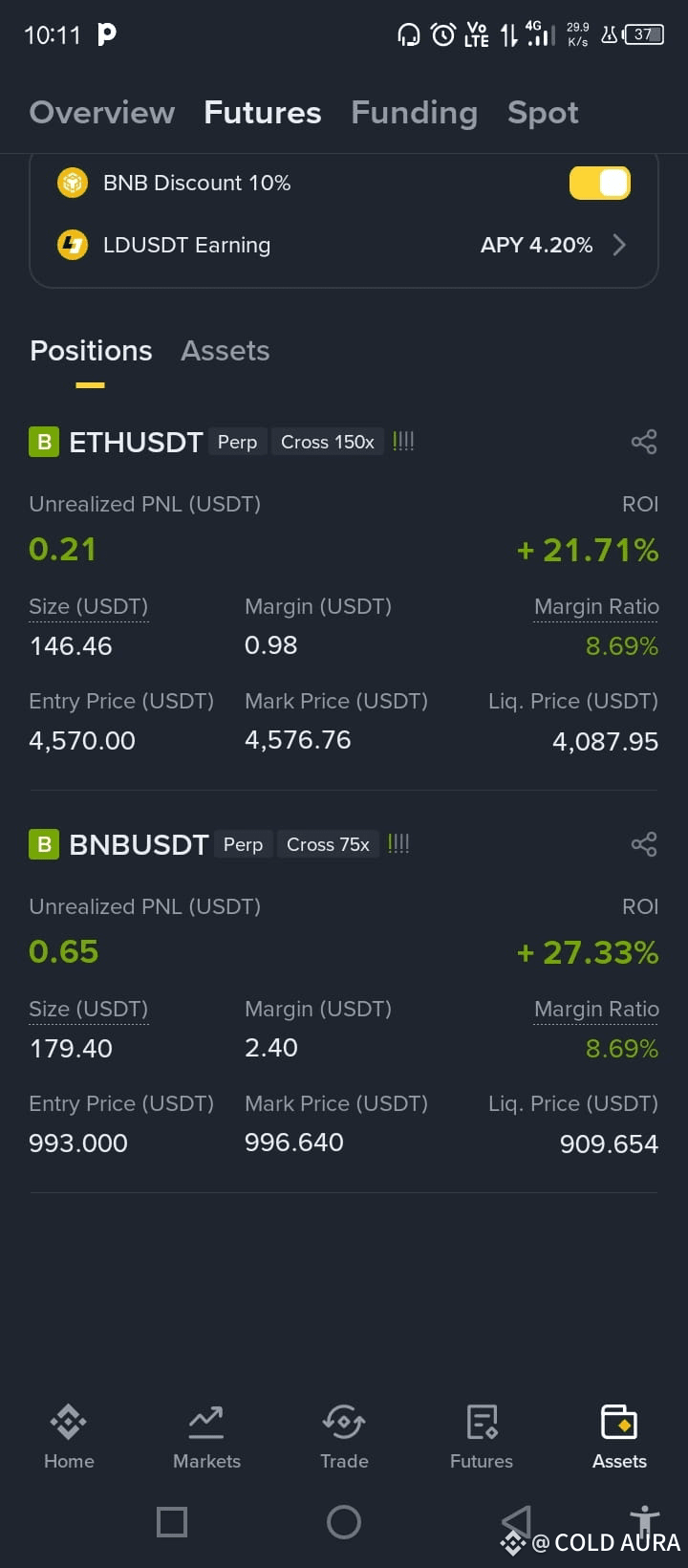This screenshot has height=1568, width=688.
Task: Open the BNBUSDT position
Action: click(x=139, y=844)
